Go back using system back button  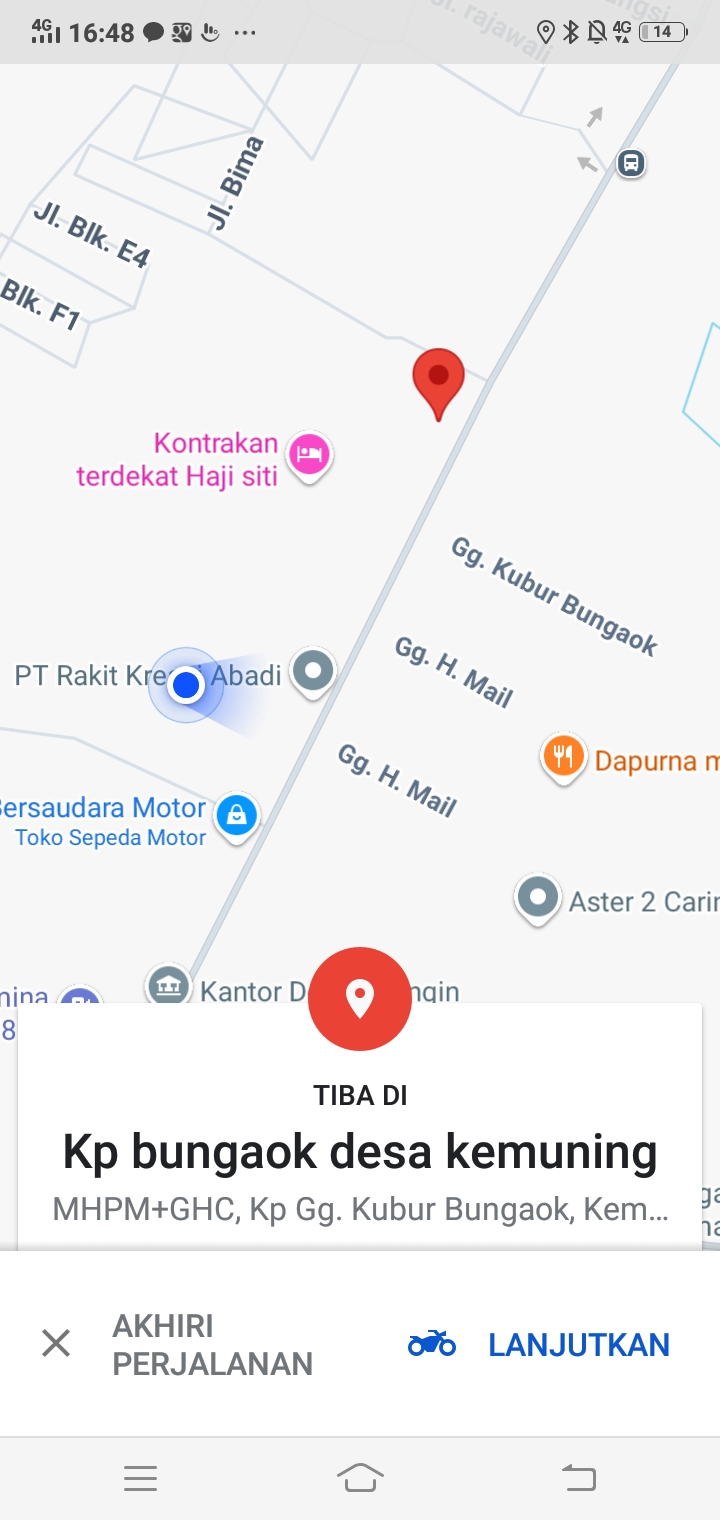(578, 1477)
